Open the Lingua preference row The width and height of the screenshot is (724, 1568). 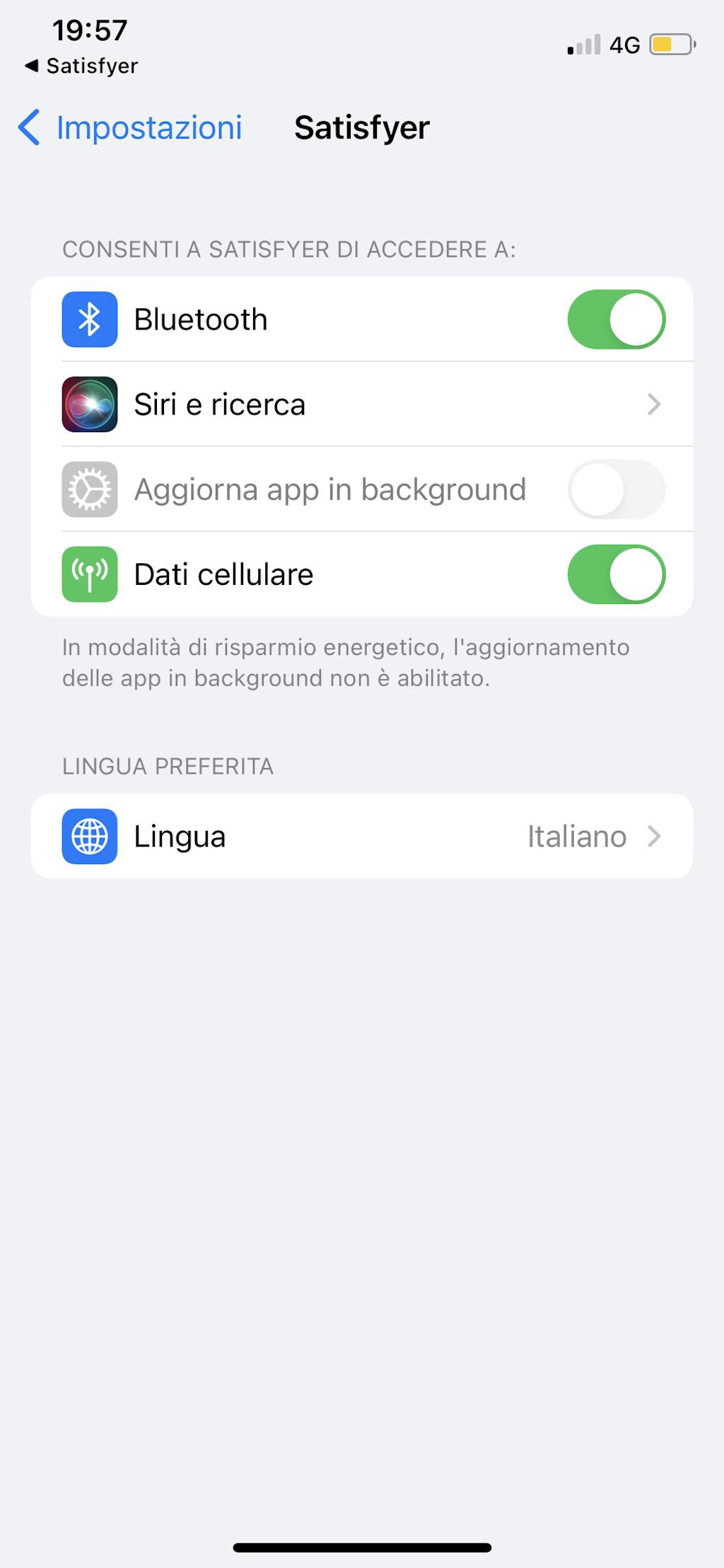[x=362, y=837]
